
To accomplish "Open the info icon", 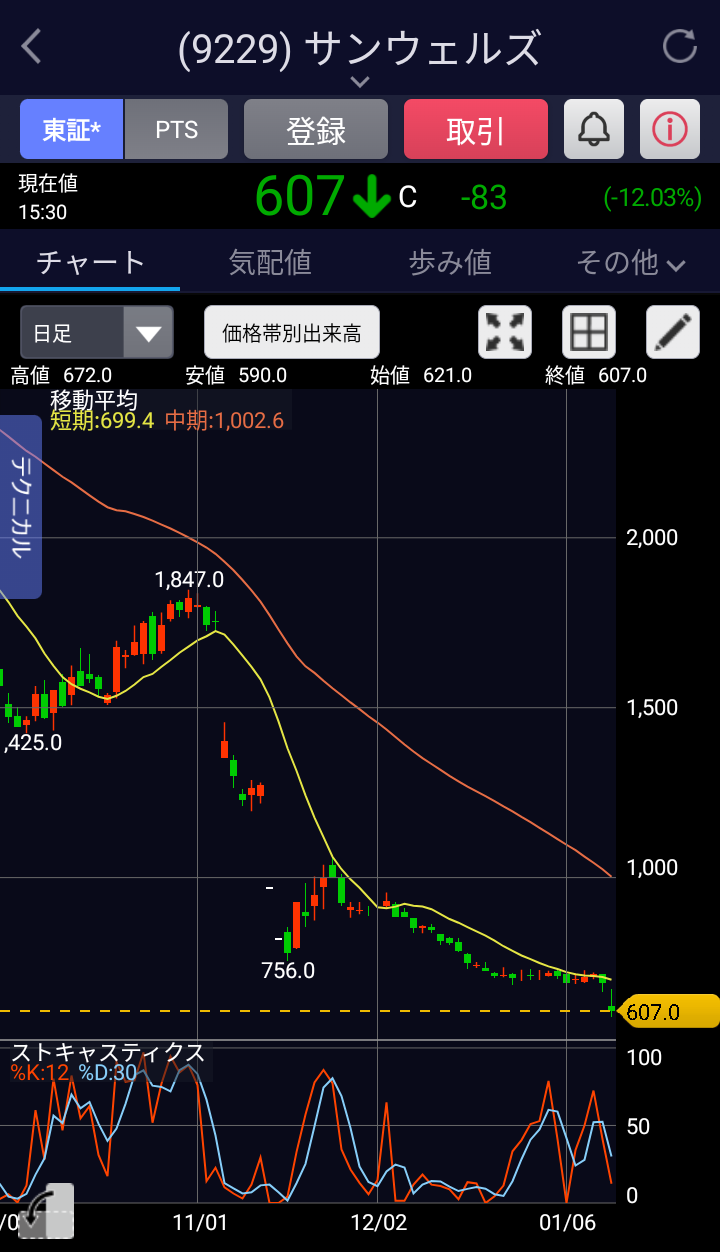I will click(670, 129).
